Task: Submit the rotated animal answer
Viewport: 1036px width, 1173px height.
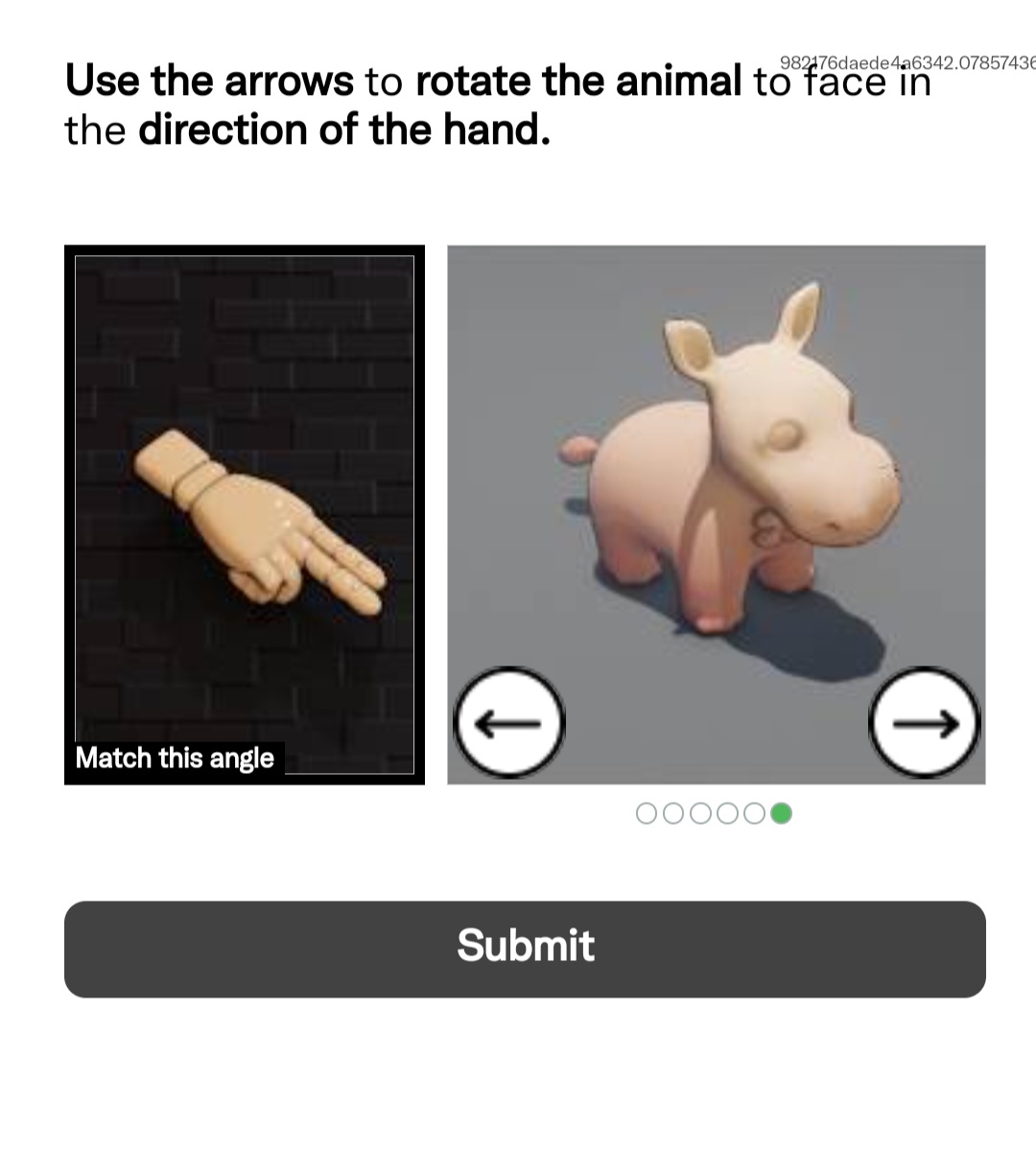Action: click(525, 948)
